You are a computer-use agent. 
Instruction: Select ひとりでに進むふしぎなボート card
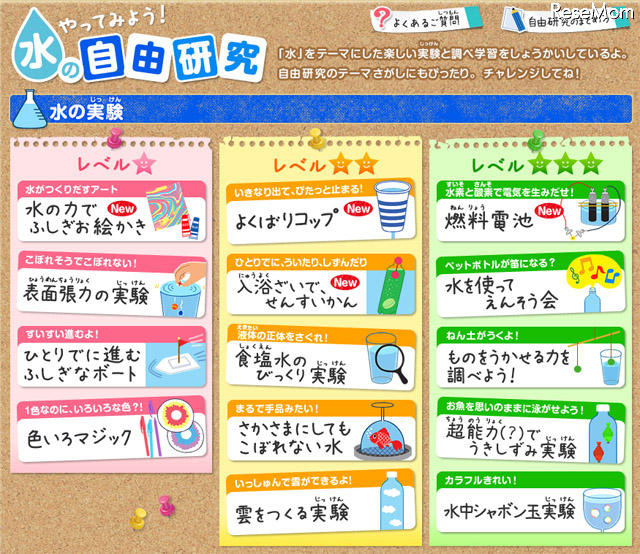108,358
